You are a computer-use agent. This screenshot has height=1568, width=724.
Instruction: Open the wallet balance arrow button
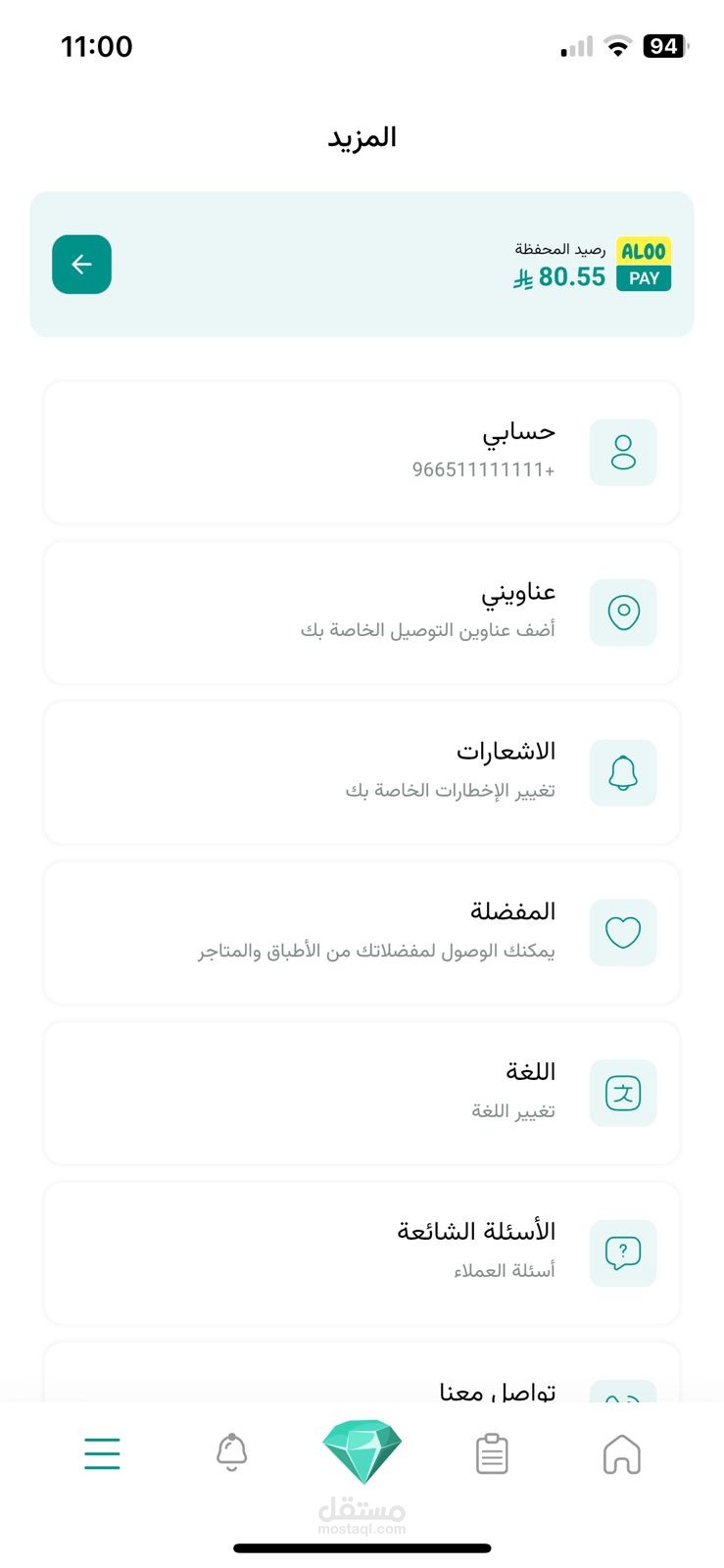(x=81, y=265)
